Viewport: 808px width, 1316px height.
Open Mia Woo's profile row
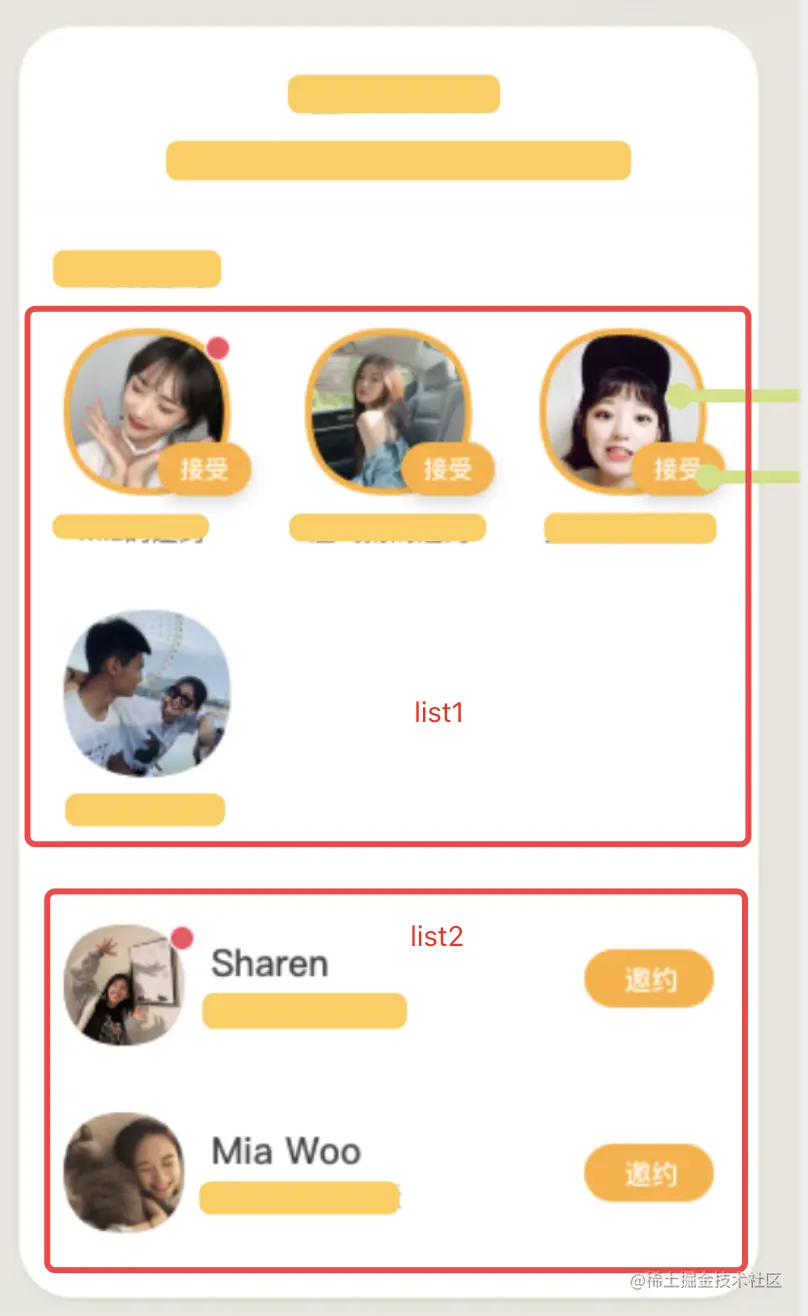click(x=285, y=1151)
